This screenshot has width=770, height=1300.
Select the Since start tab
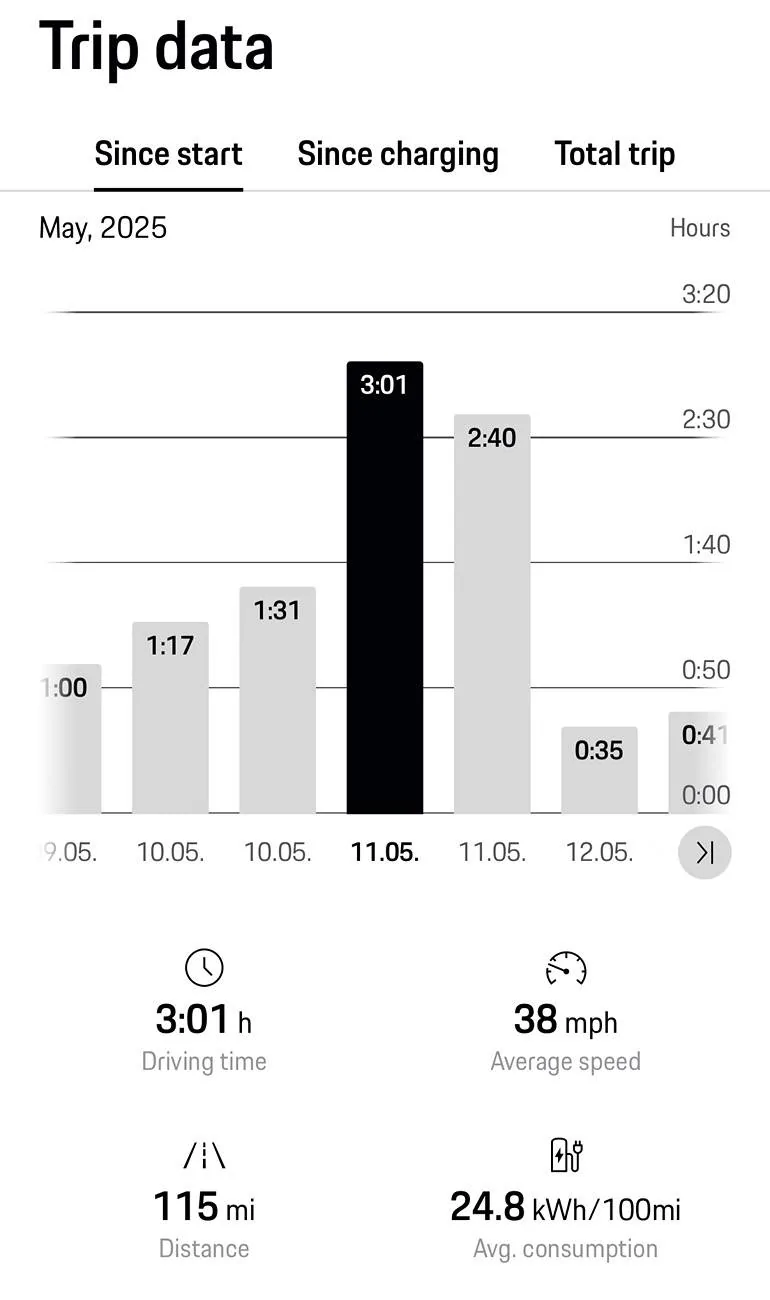pos(168,154)
